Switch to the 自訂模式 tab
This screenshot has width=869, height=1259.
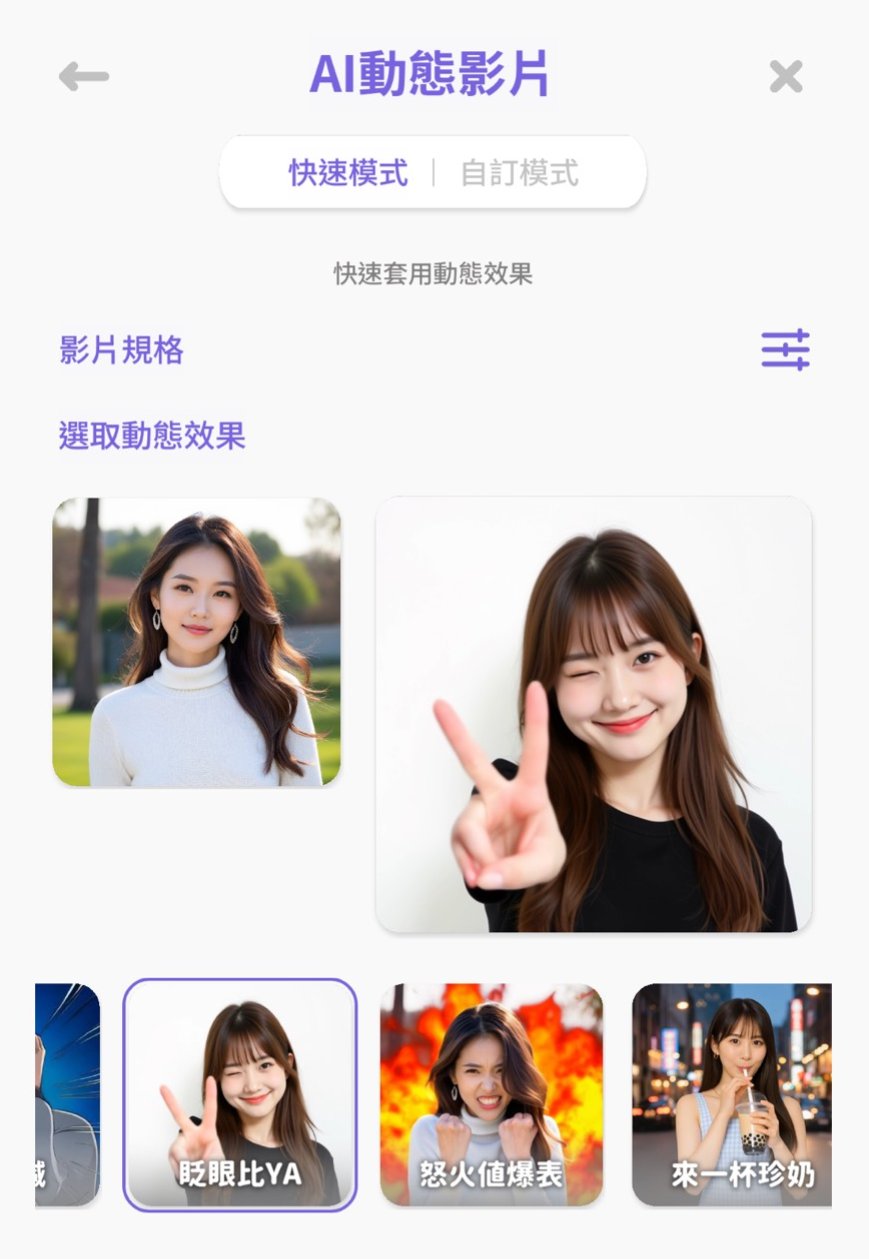click(x=518, y=172)
